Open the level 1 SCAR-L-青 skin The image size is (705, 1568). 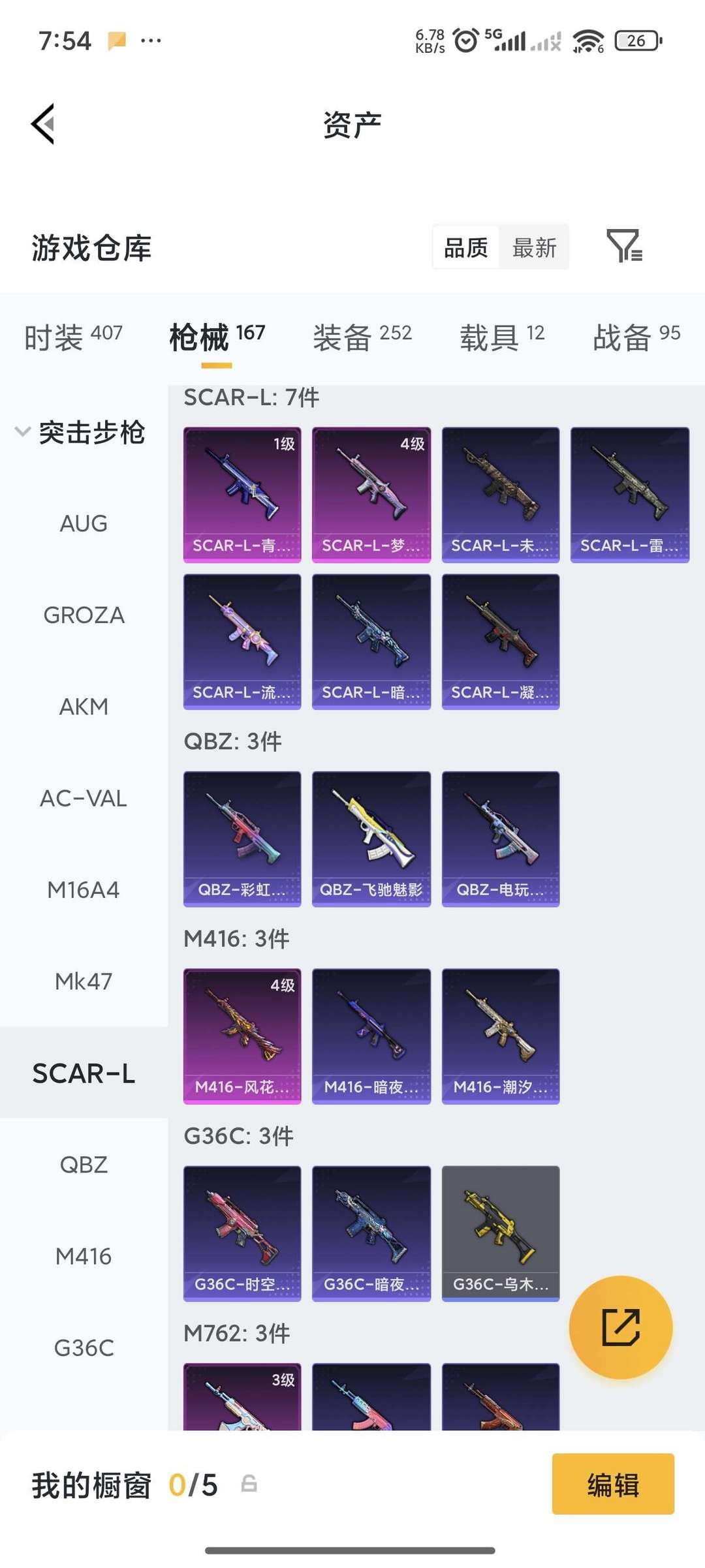tap(242, 495)
